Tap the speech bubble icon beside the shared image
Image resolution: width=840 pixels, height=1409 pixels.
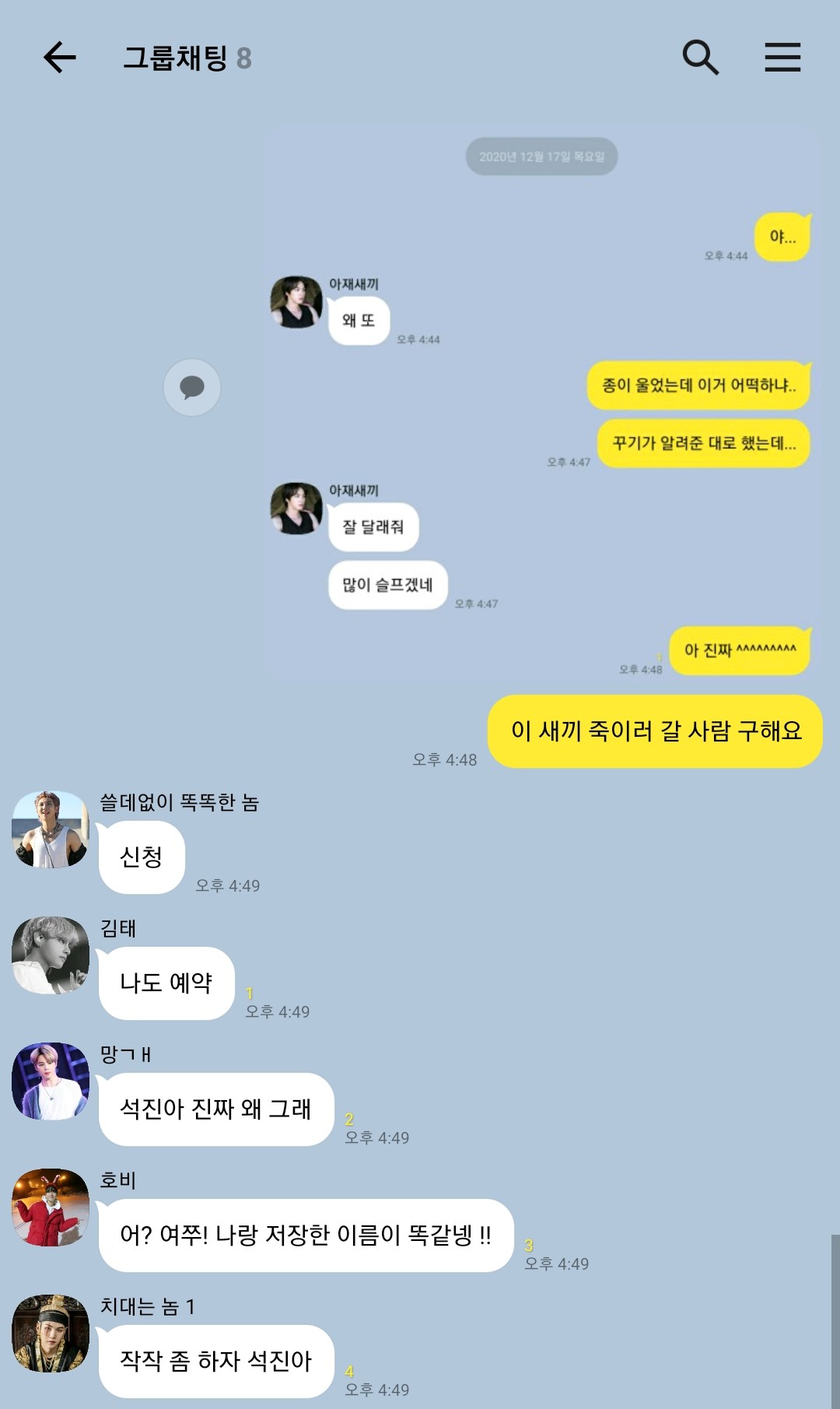point(192,387)
